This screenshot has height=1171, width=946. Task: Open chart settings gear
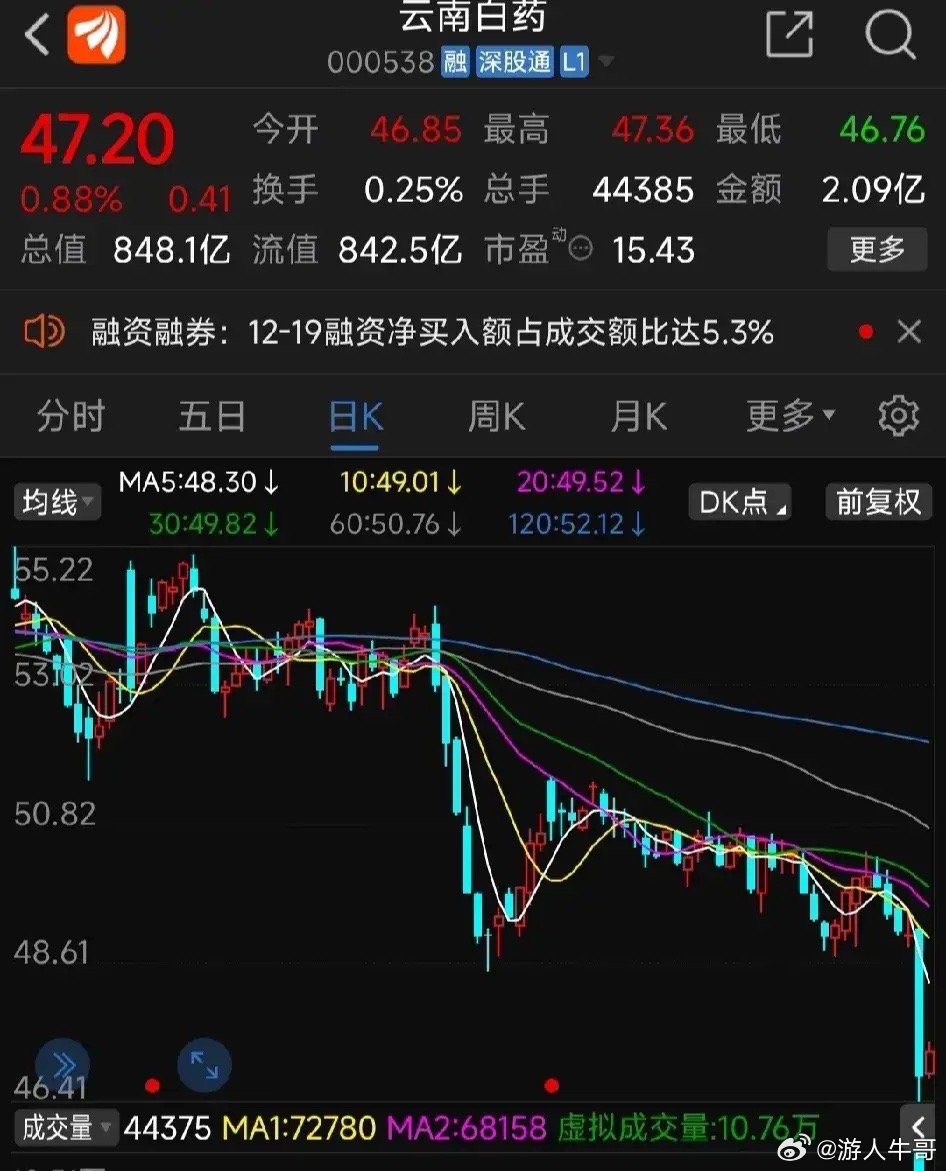(x=897, y=416)
